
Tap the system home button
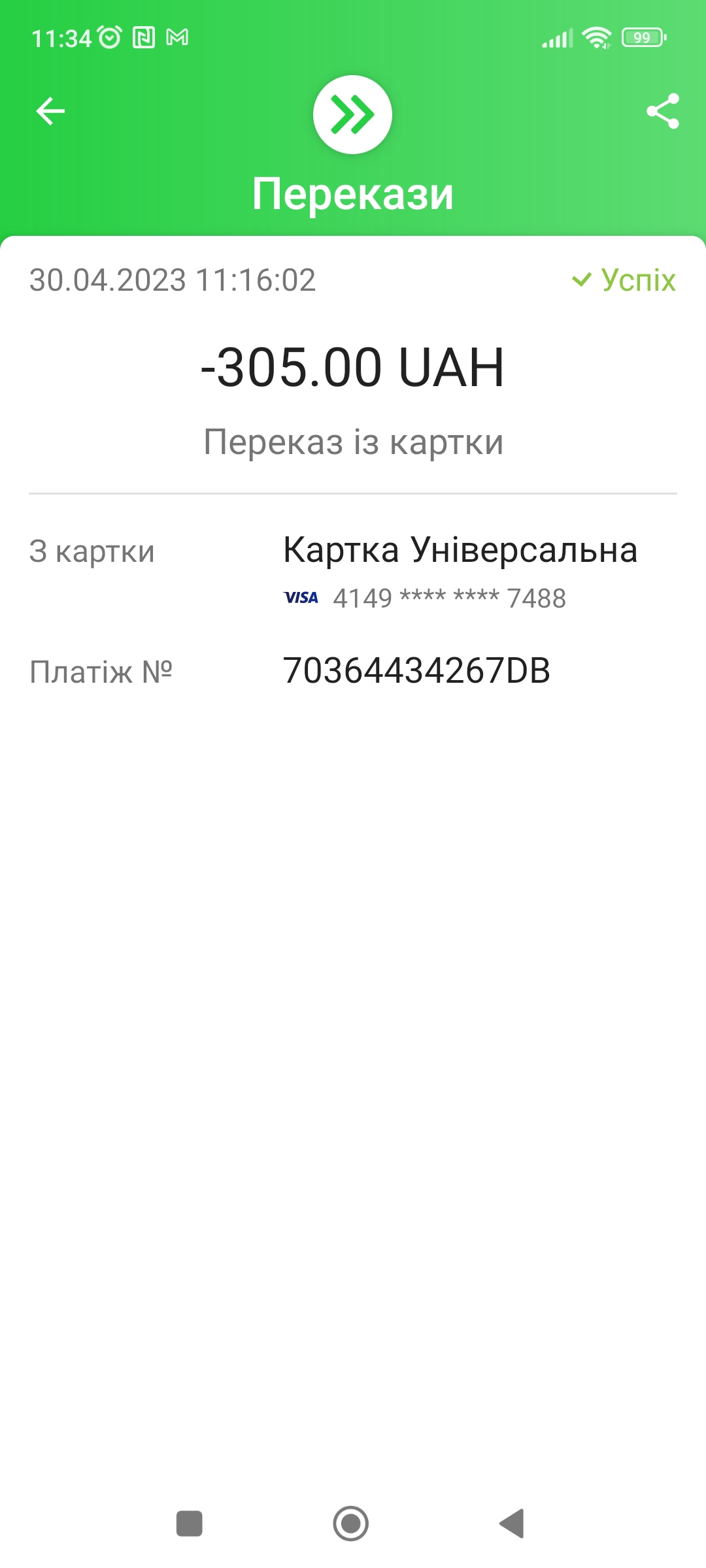[x=351, y=1524]
